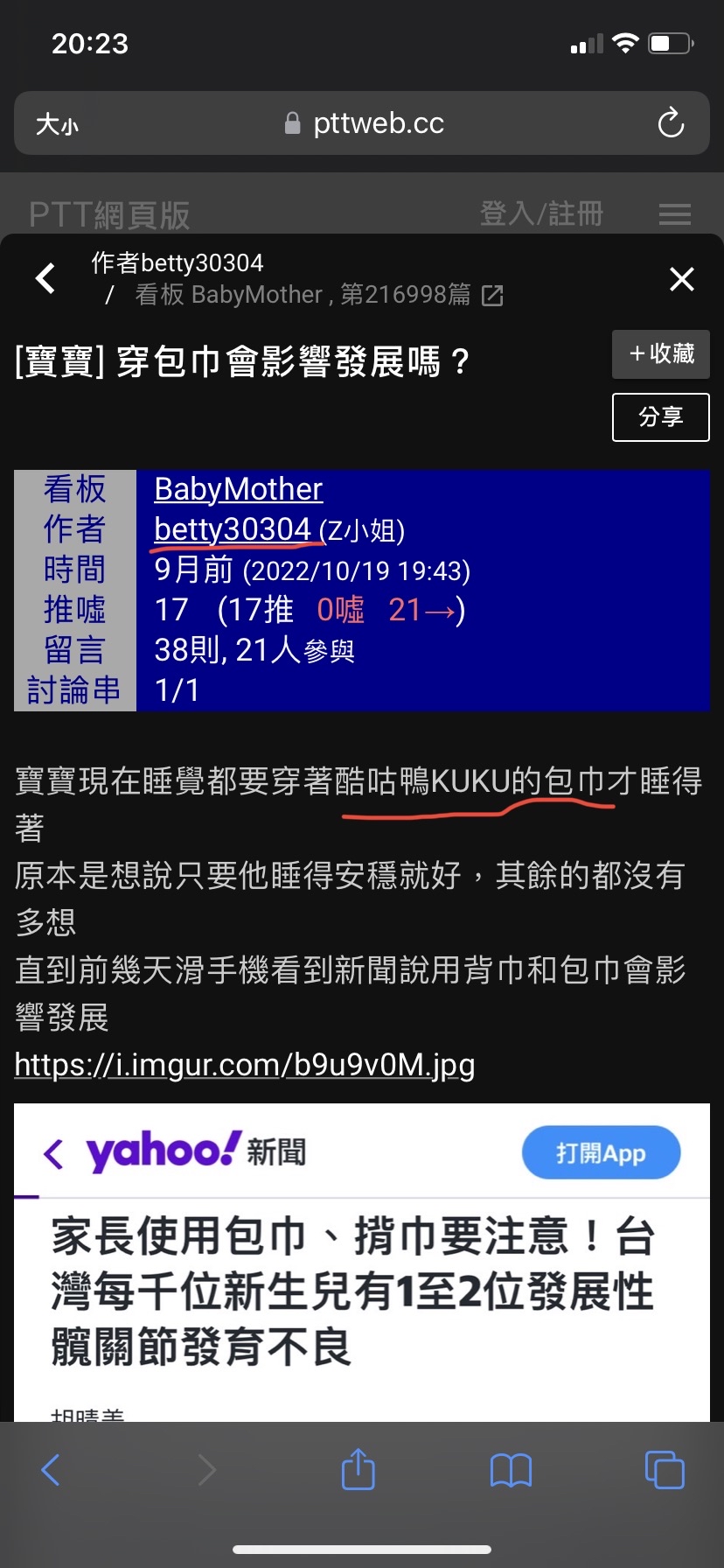This screenshot has height=1568, width=724.
Task: Open the Safari share sheet
Action: pyautogui.click(x=358, y=1469)
